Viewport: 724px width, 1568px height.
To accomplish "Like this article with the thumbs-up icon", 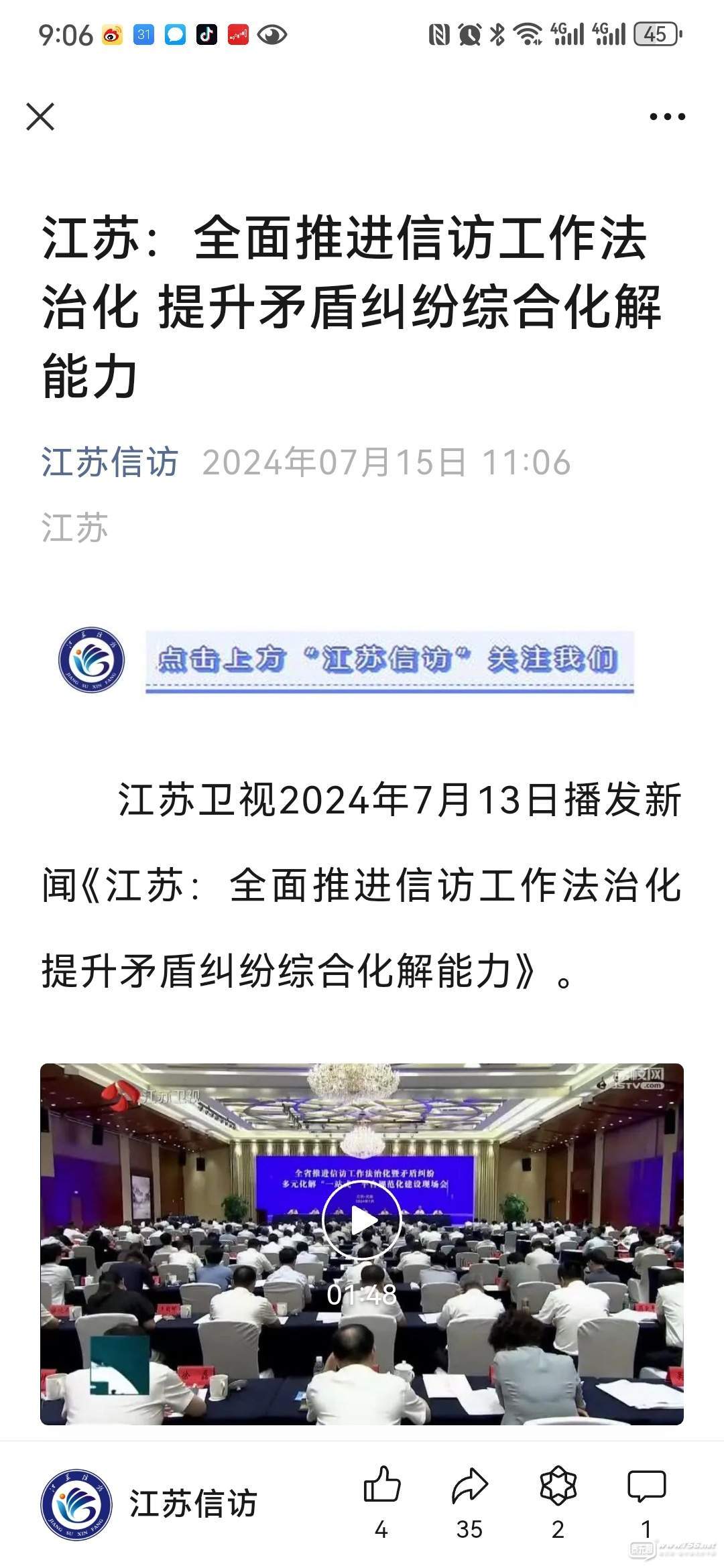I will tap(381, 1485).
